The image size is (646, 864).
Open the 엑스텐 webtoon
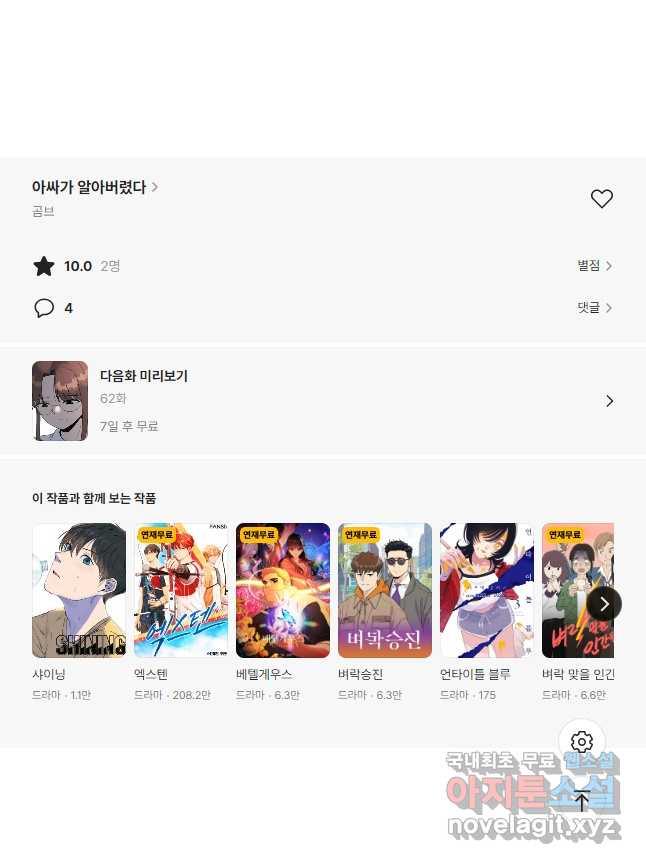pos(181,591)
